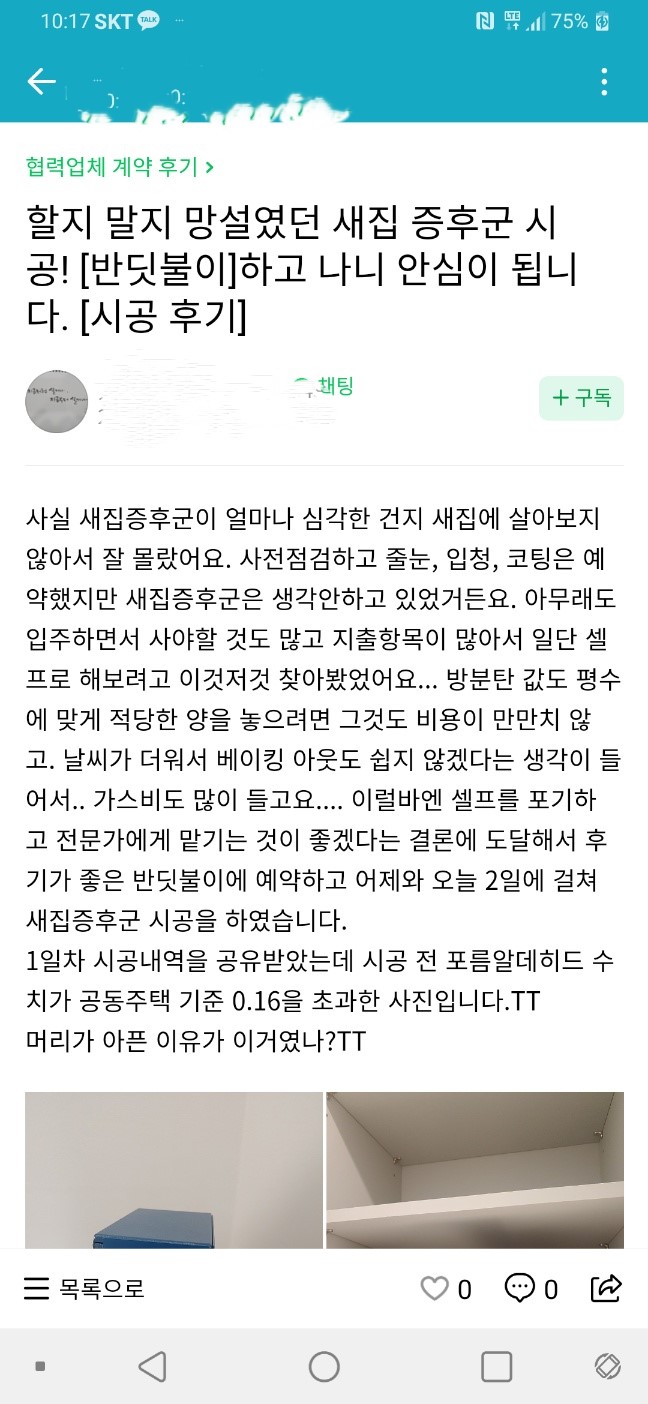This screenshot has height=1404, width=648.
Task: Share this post
Action: tap(606, 1289)
